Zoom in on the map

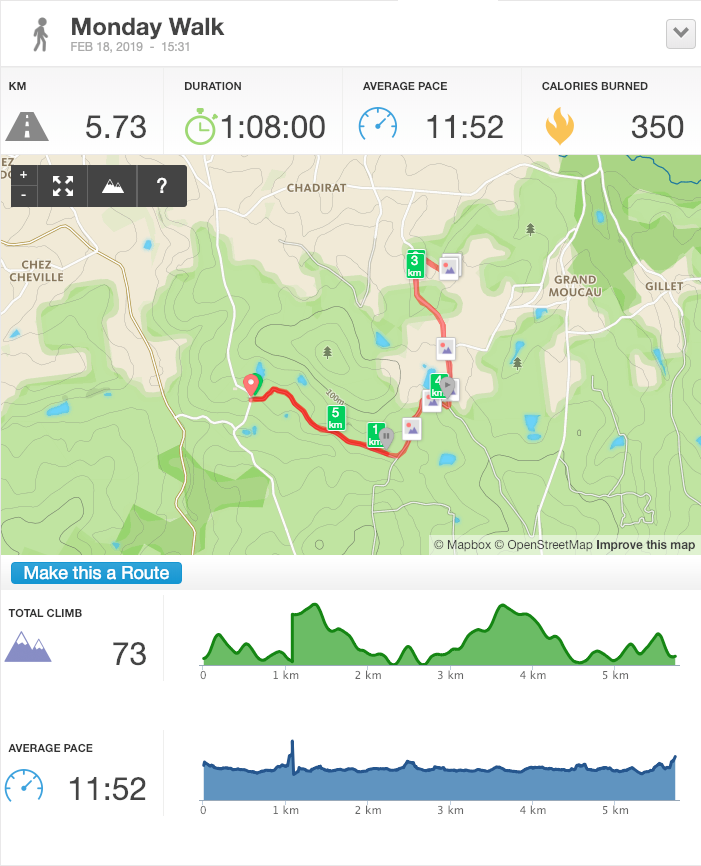[x=24, y=175]
